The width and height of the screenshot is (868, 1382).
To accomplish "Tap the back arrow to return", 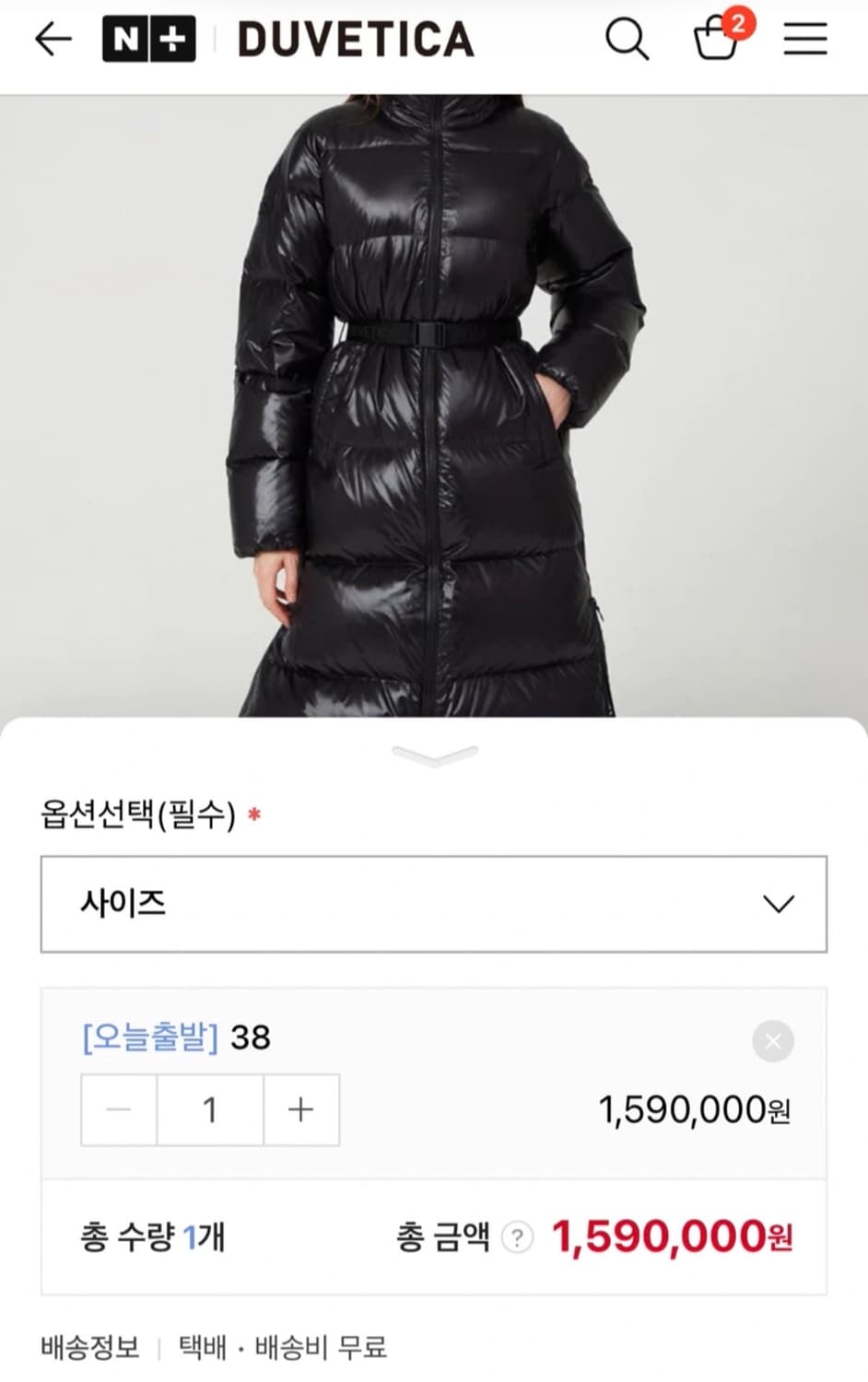I will click(53, 38).
